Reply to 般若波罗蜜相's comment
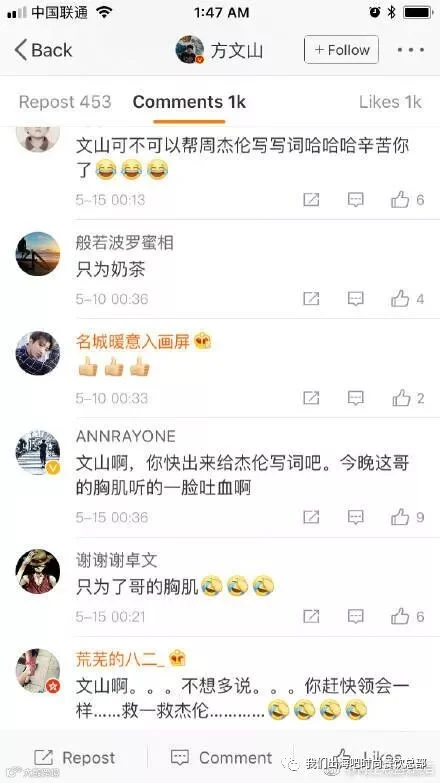440x783 pixels. point(355,299)
